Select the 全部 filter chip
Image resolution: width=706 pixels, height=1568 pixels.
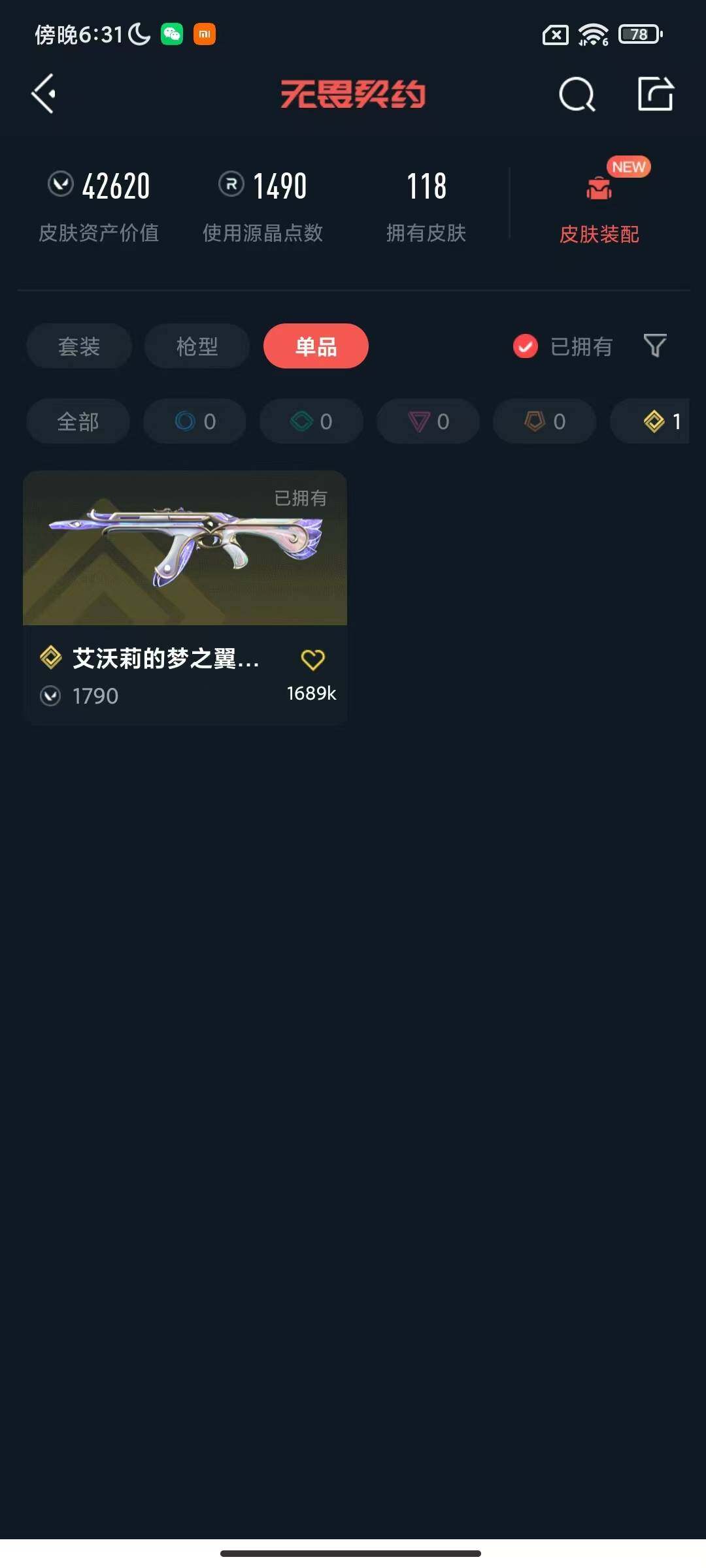tap(77, 421)
